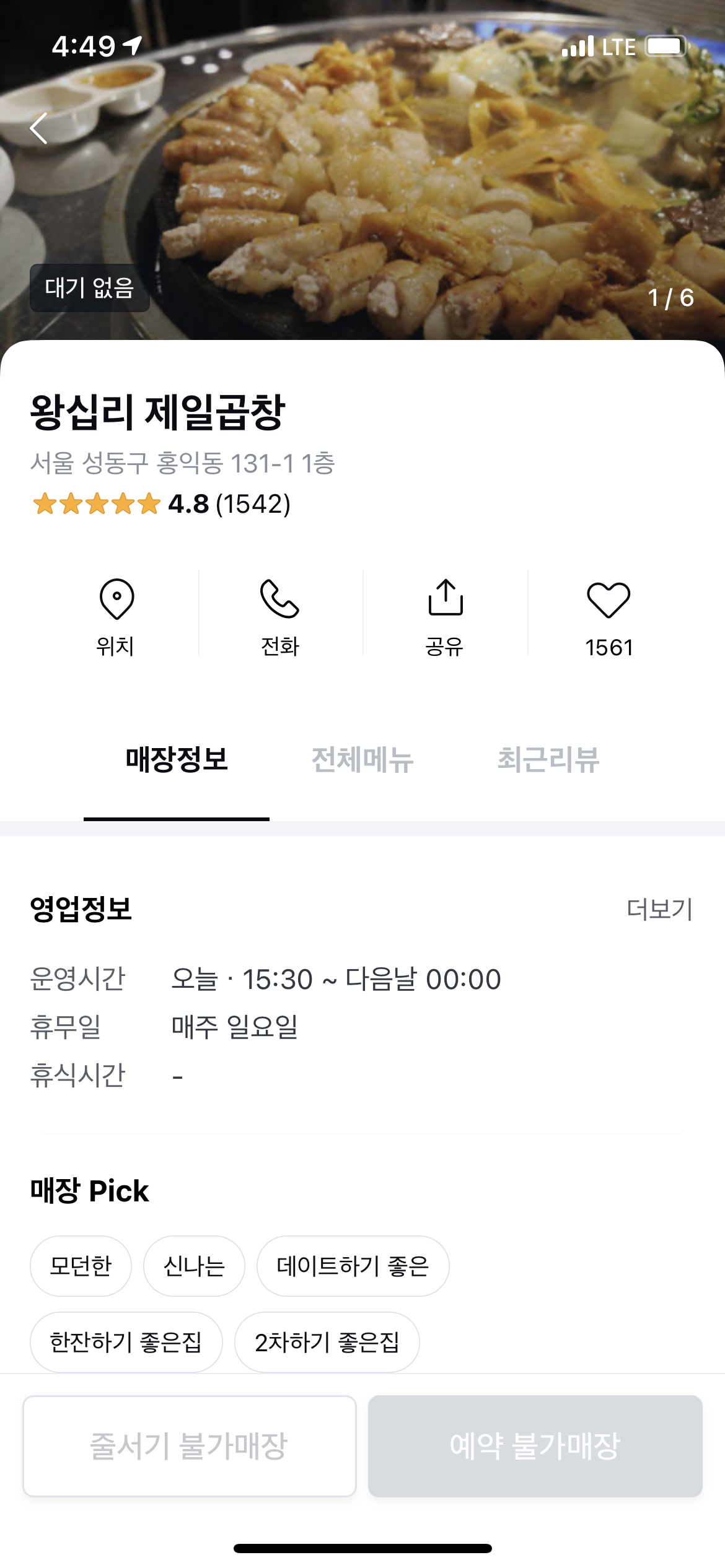Screen dimensions: 725x1568
Task: Go back using the top-left arrow
Action: pyautogui.click(x=38, y=128)
